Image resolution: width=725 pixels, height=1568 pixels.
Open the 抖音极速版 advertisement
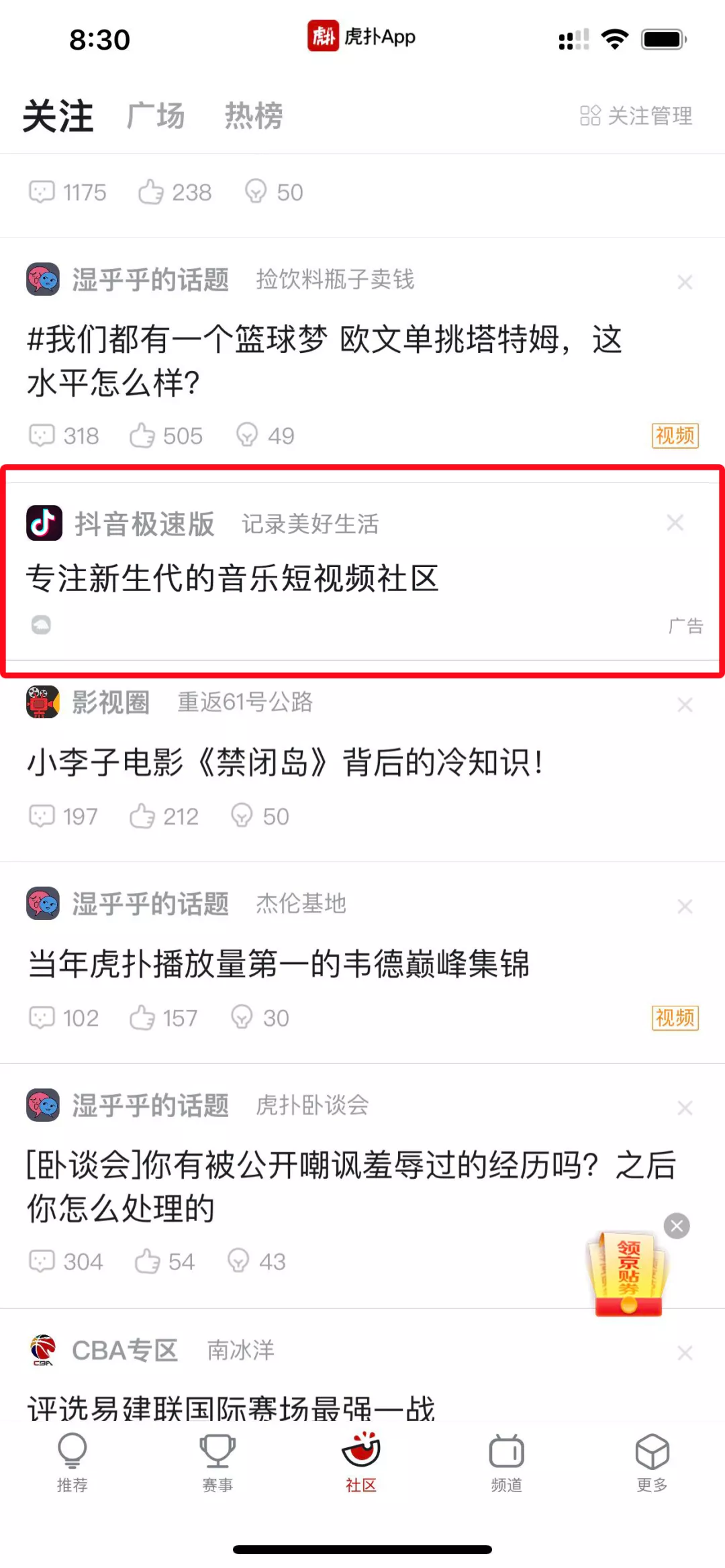pos(232,578)
